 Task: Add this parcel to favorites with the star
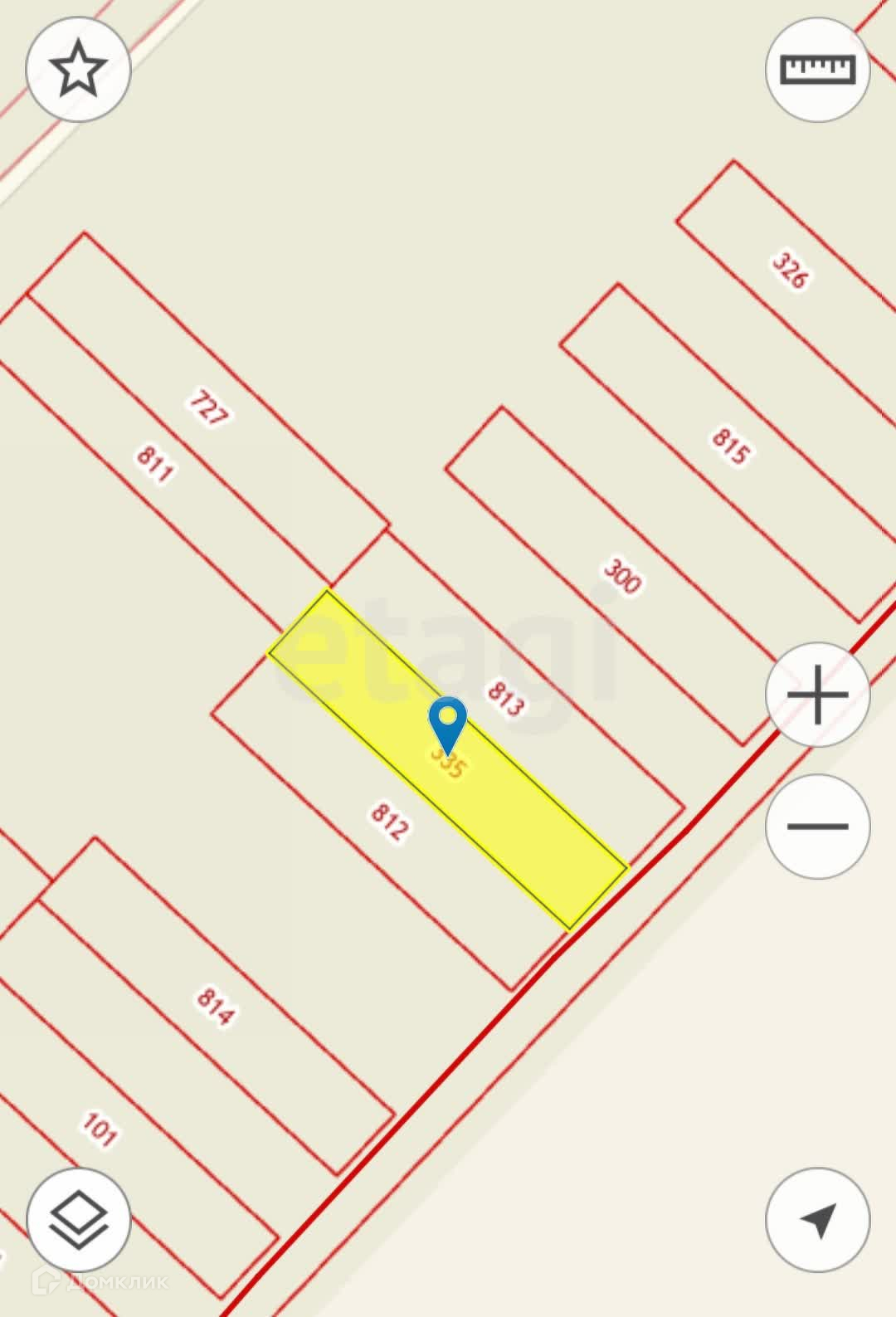click(78, 70)
